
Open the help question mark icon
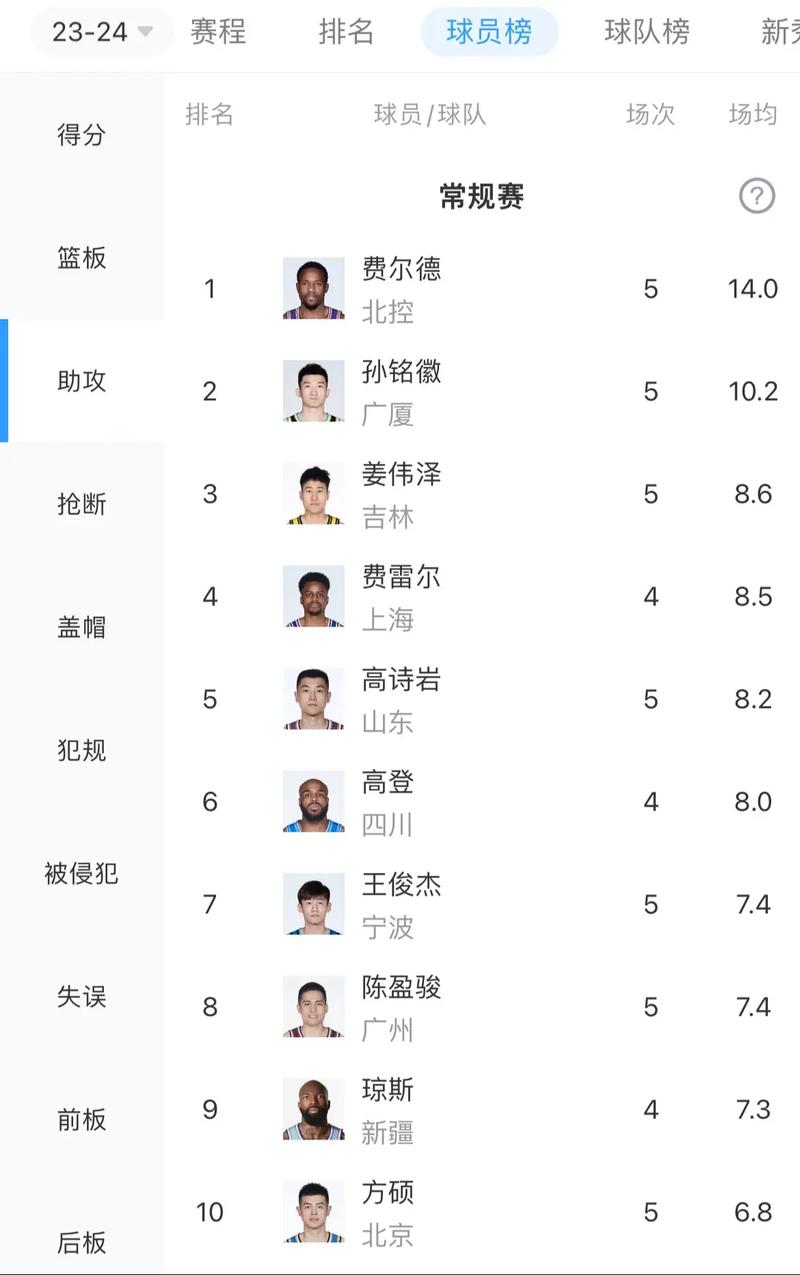[x=757, y=196]
